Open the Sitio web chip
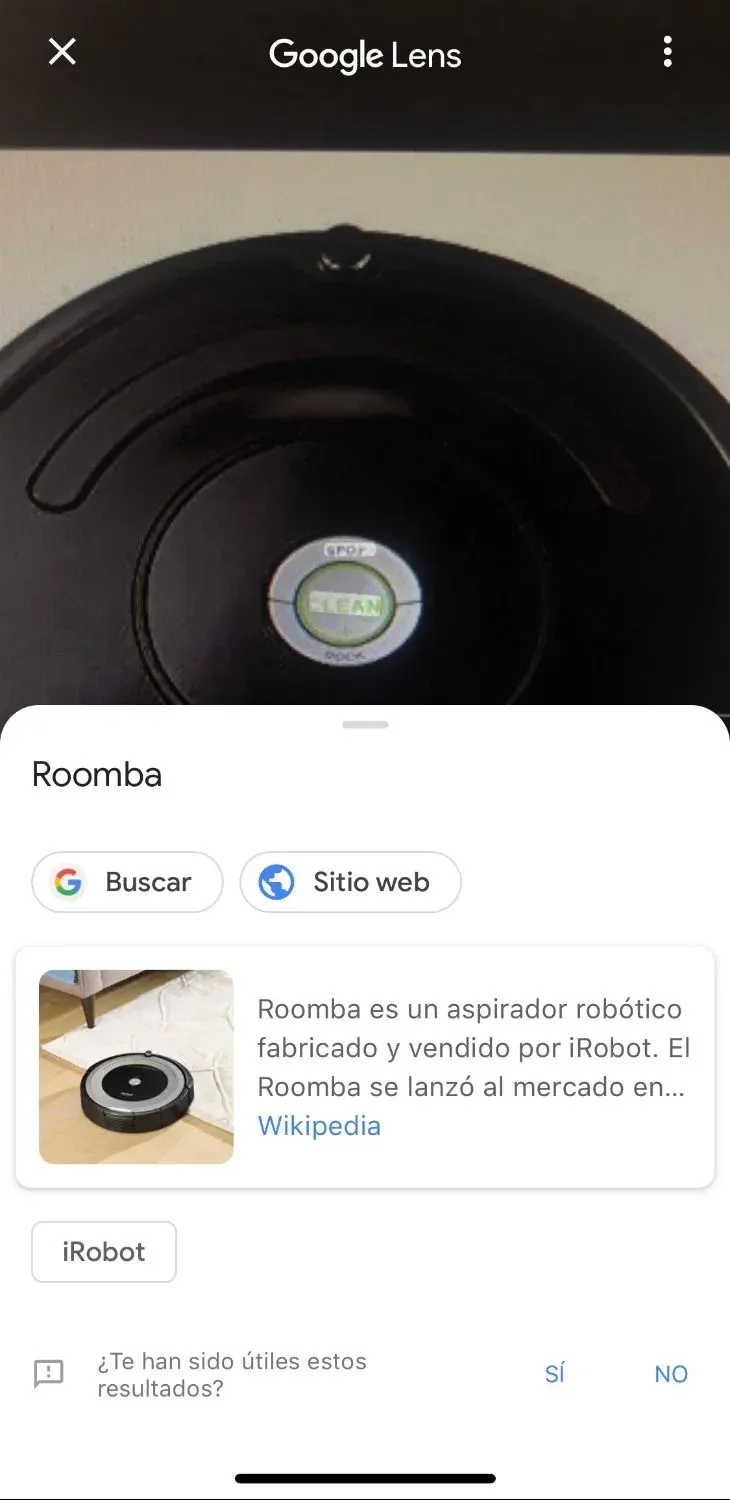The width and height of the screenshot is (730, 1500). point(350,882)
